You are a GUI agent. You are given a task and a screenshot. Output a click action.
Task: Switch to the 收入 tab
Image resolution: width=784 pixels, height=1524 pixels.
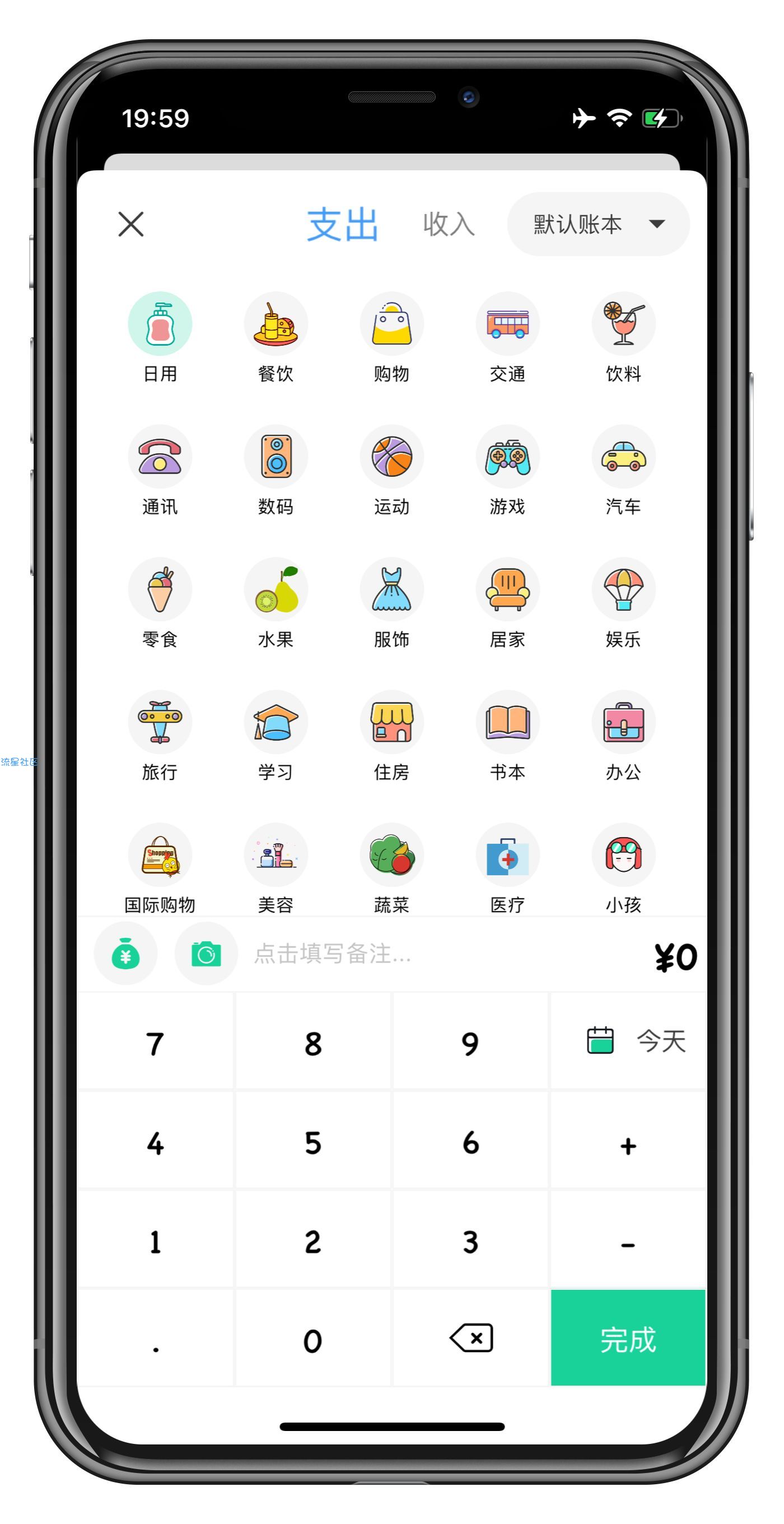448,224
